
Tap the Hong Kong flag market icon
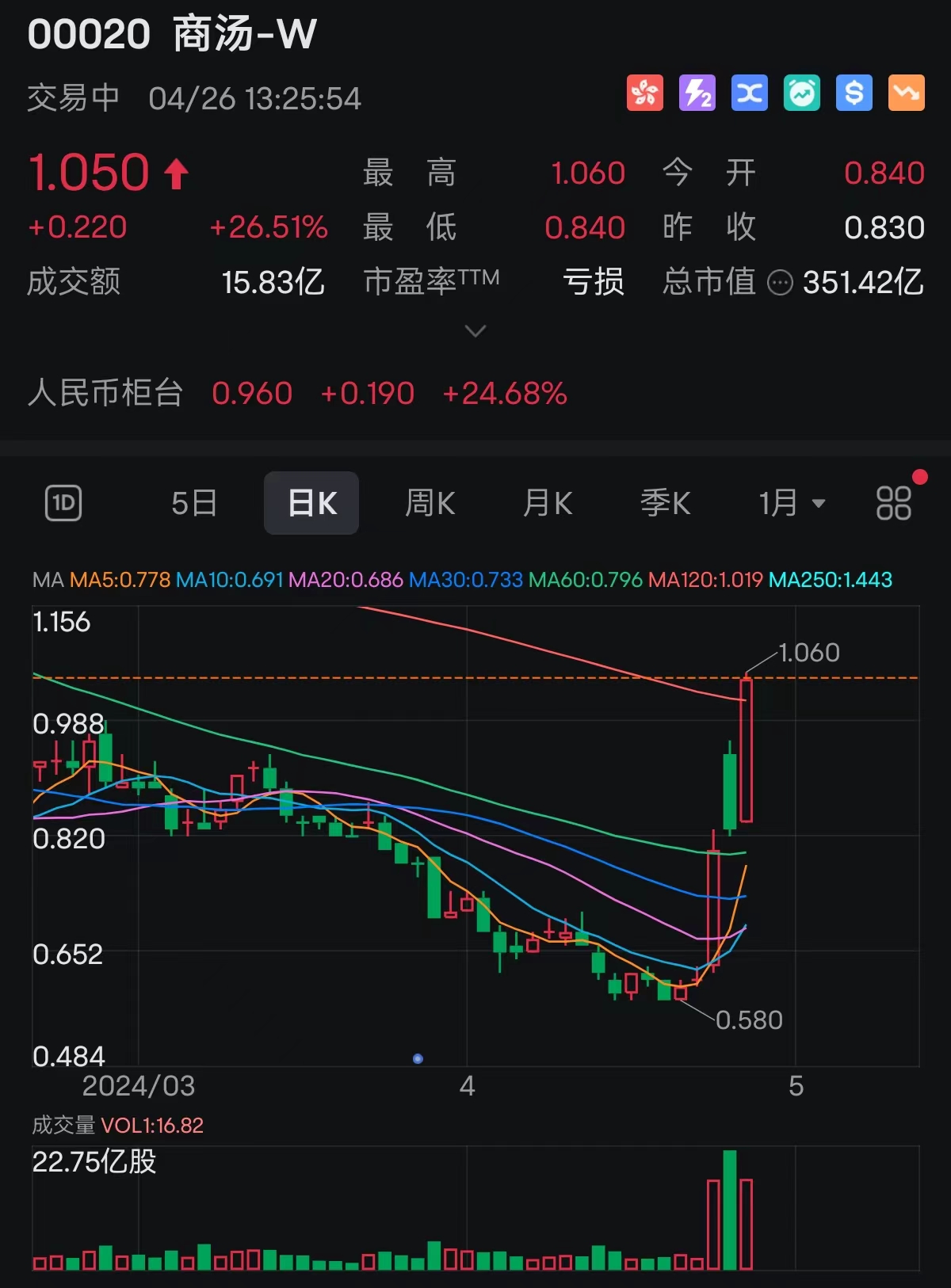point(645,93)
